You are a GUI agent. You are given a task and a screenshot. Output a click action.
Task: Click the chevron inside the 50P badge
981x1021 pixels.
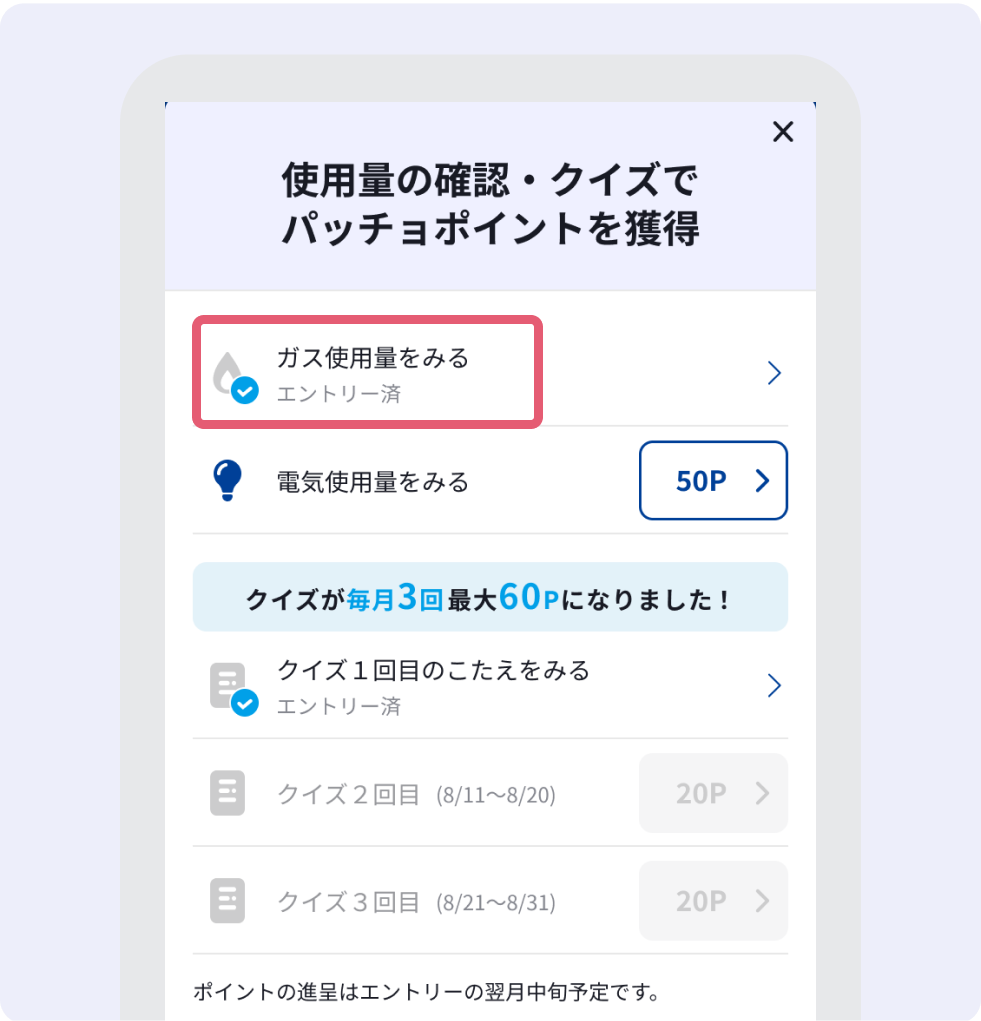tap(762, 481)
